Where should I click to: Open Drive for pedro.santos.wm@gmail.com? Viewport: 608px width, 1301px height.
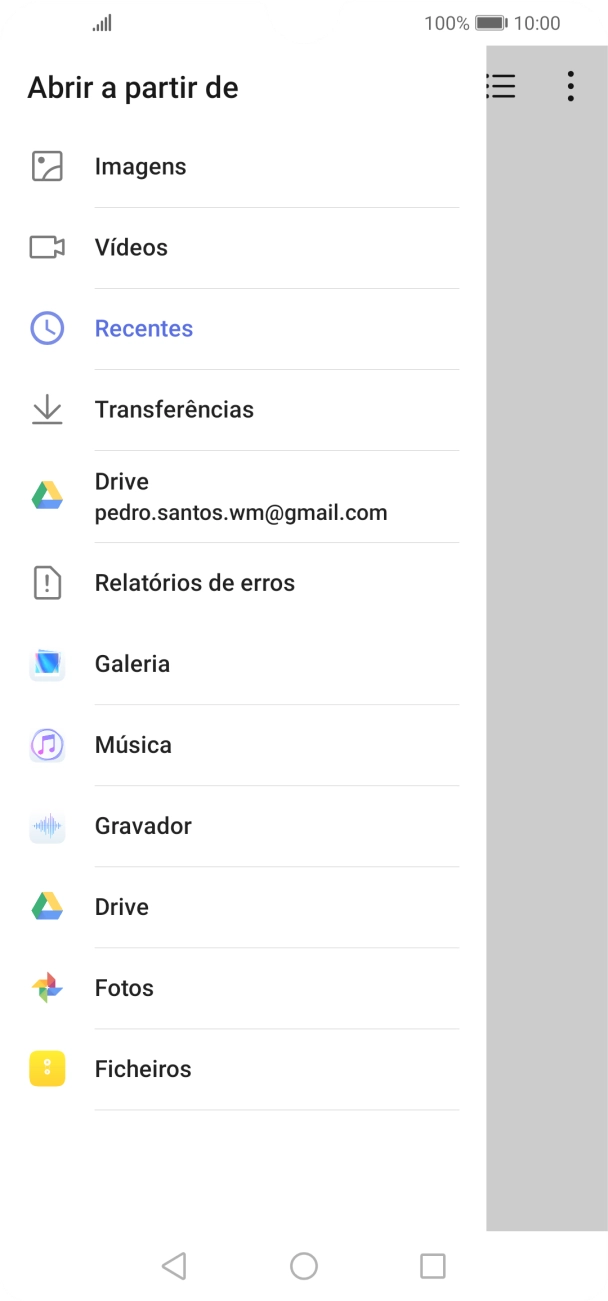click(240, 497)
